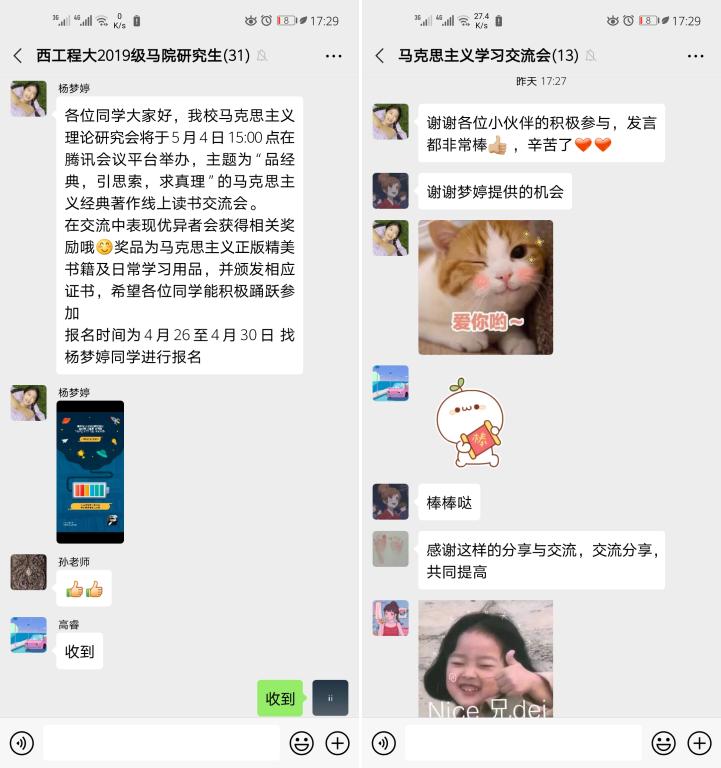721x768 pixels.
Task: Switch to voice input in 马克思主义学习交流会 chat
Action: tap(383, 743)
